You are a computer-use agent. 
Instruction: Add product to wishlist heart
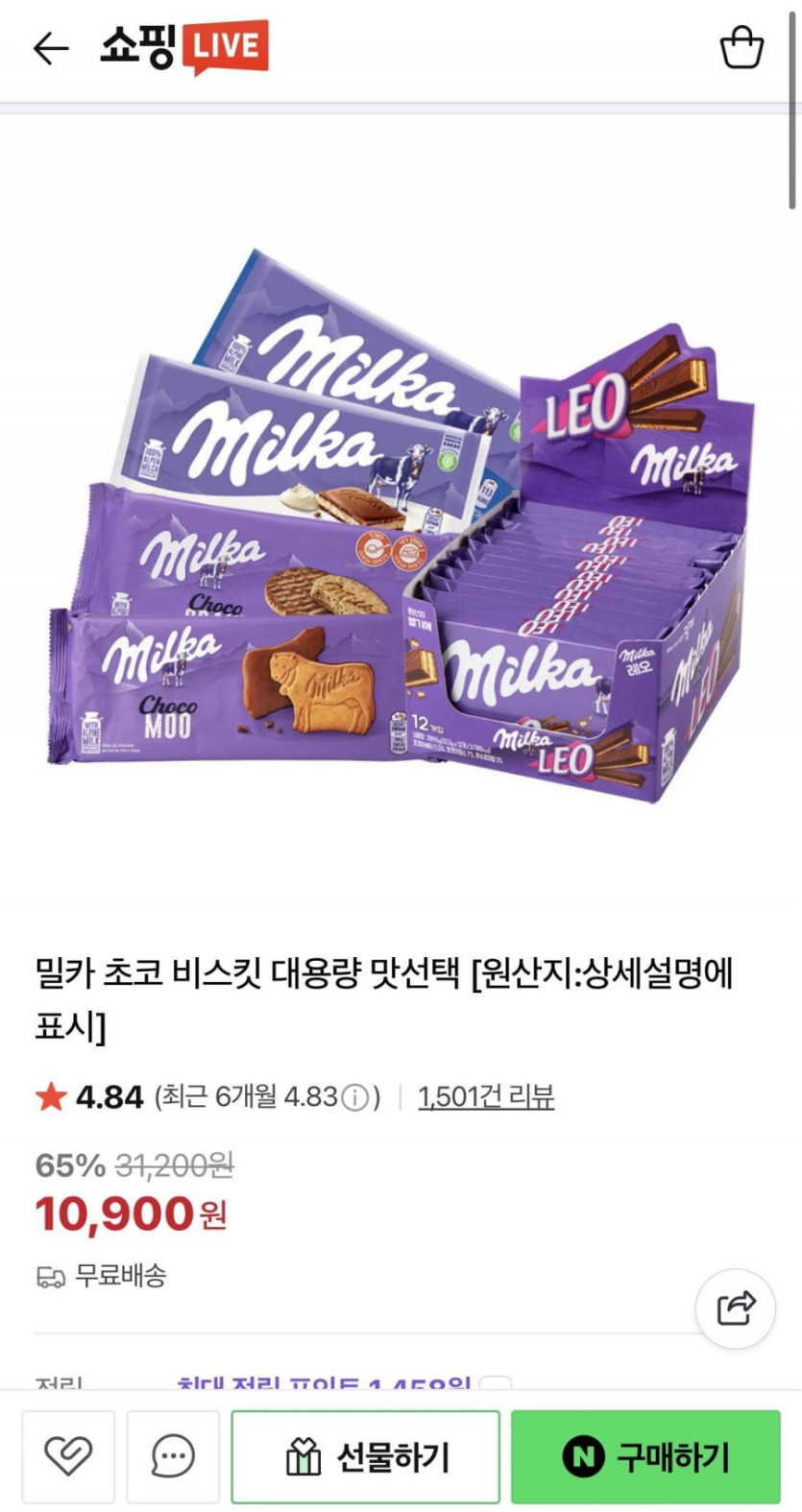pyautogui.click(x=68, y=1456)
